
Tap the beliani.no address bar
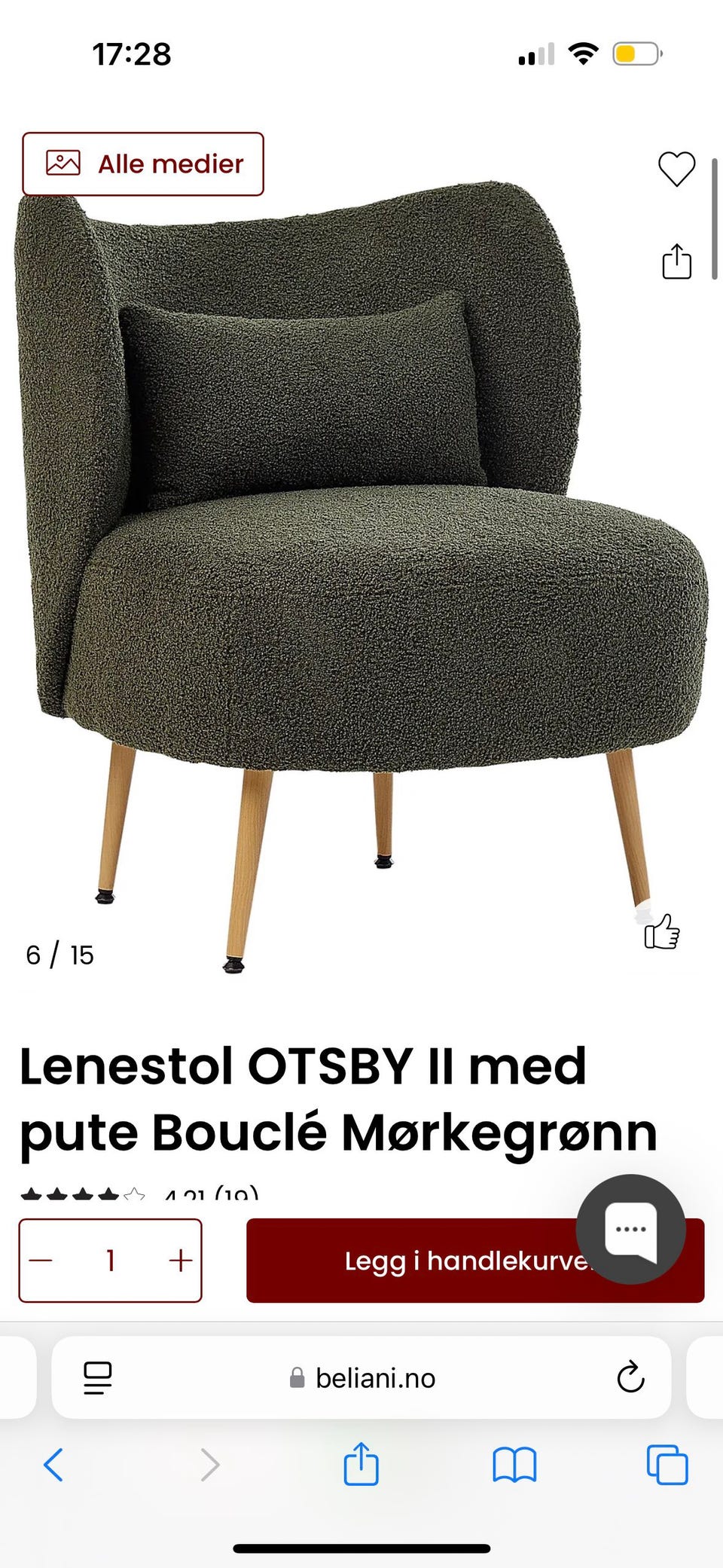[x=361, y=1378]
